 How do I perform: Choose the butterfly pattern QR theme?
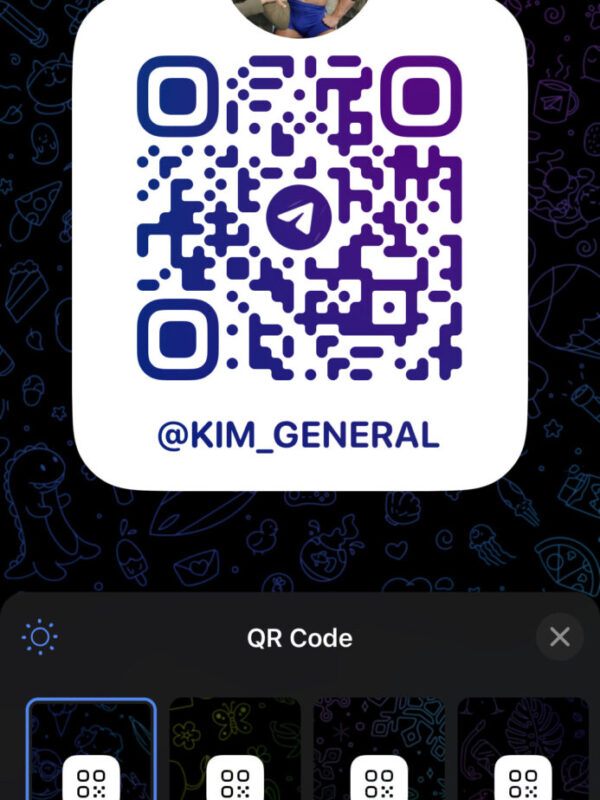[x=235, y=750]
